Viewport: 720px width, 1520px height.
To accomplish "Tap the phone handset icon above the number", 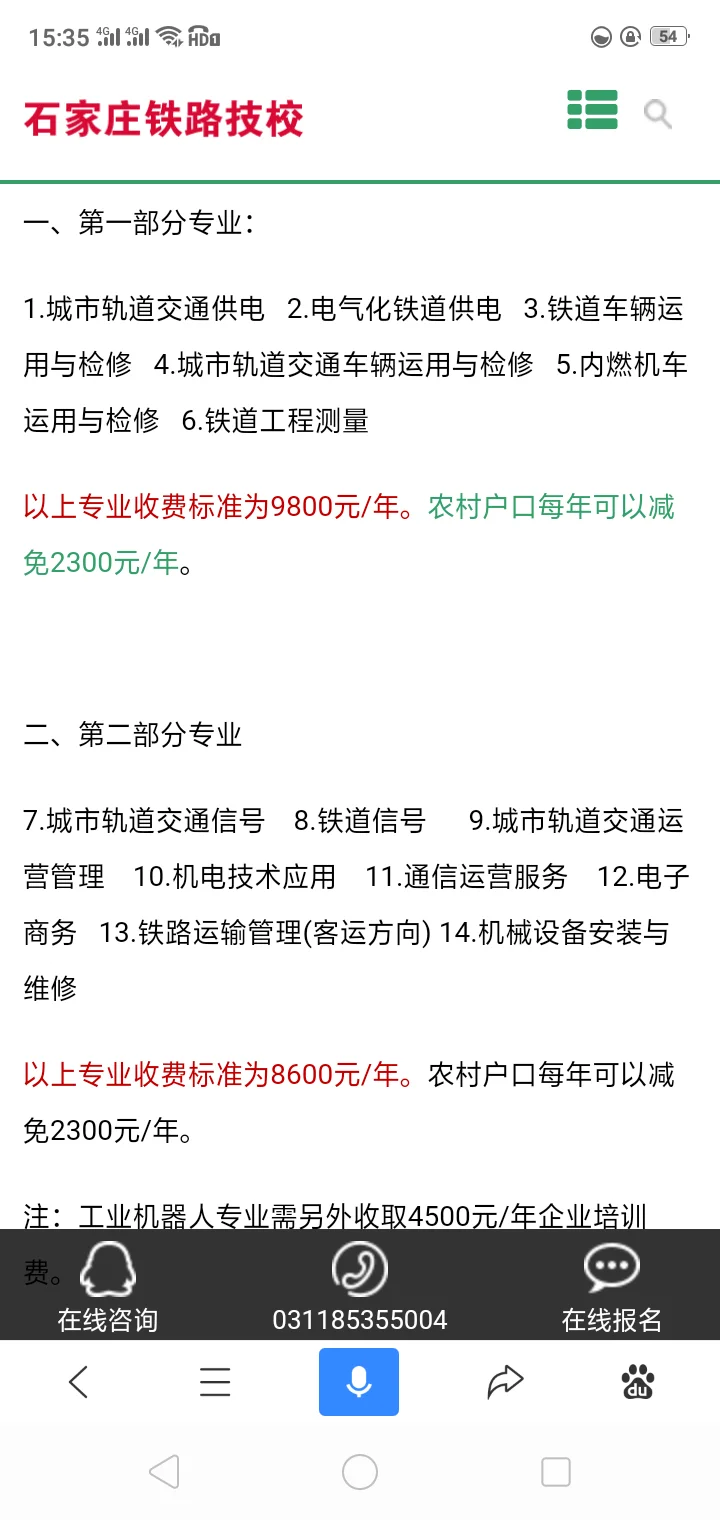I will (x=359, y=1267).
